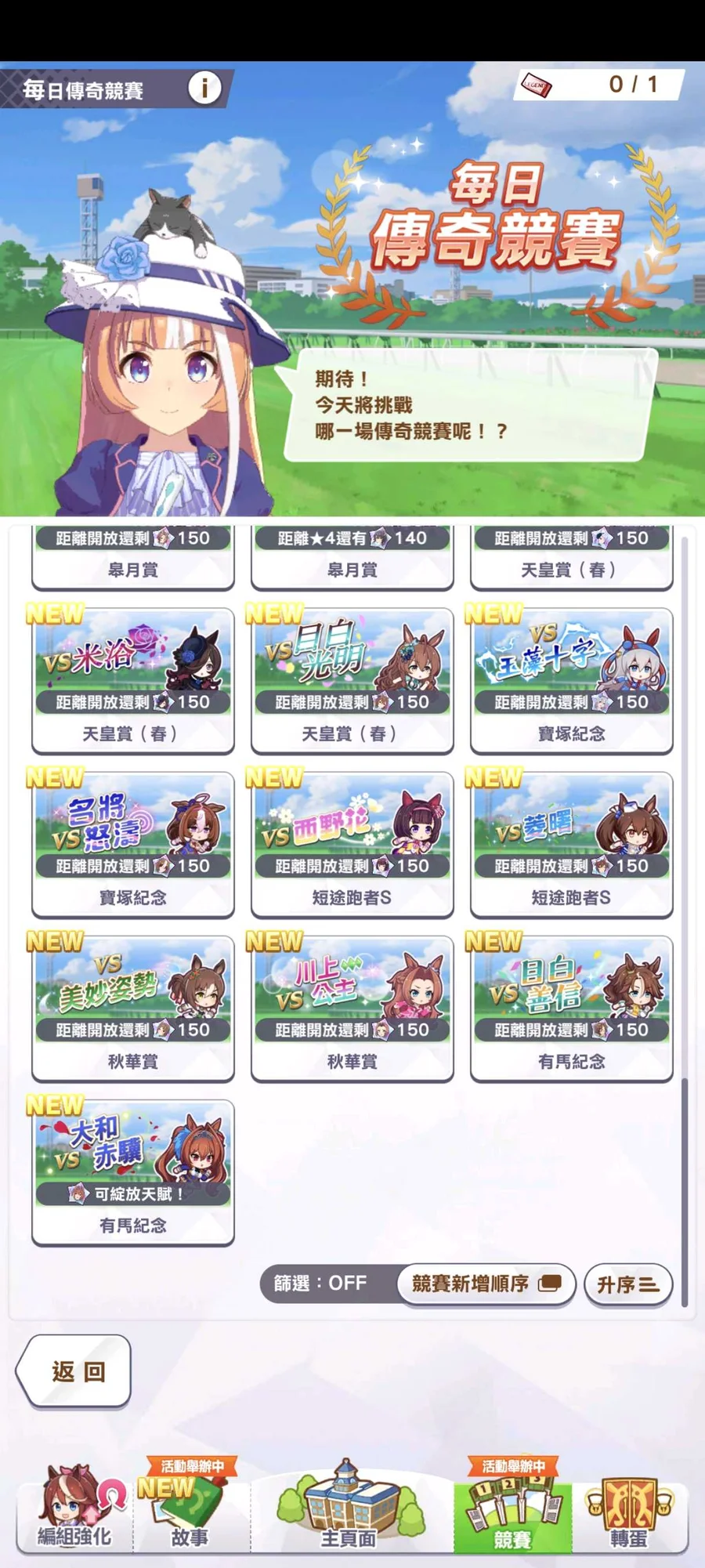
Task: Open the VS目白善信 有馬紀念 race card
Action: 572,1008
